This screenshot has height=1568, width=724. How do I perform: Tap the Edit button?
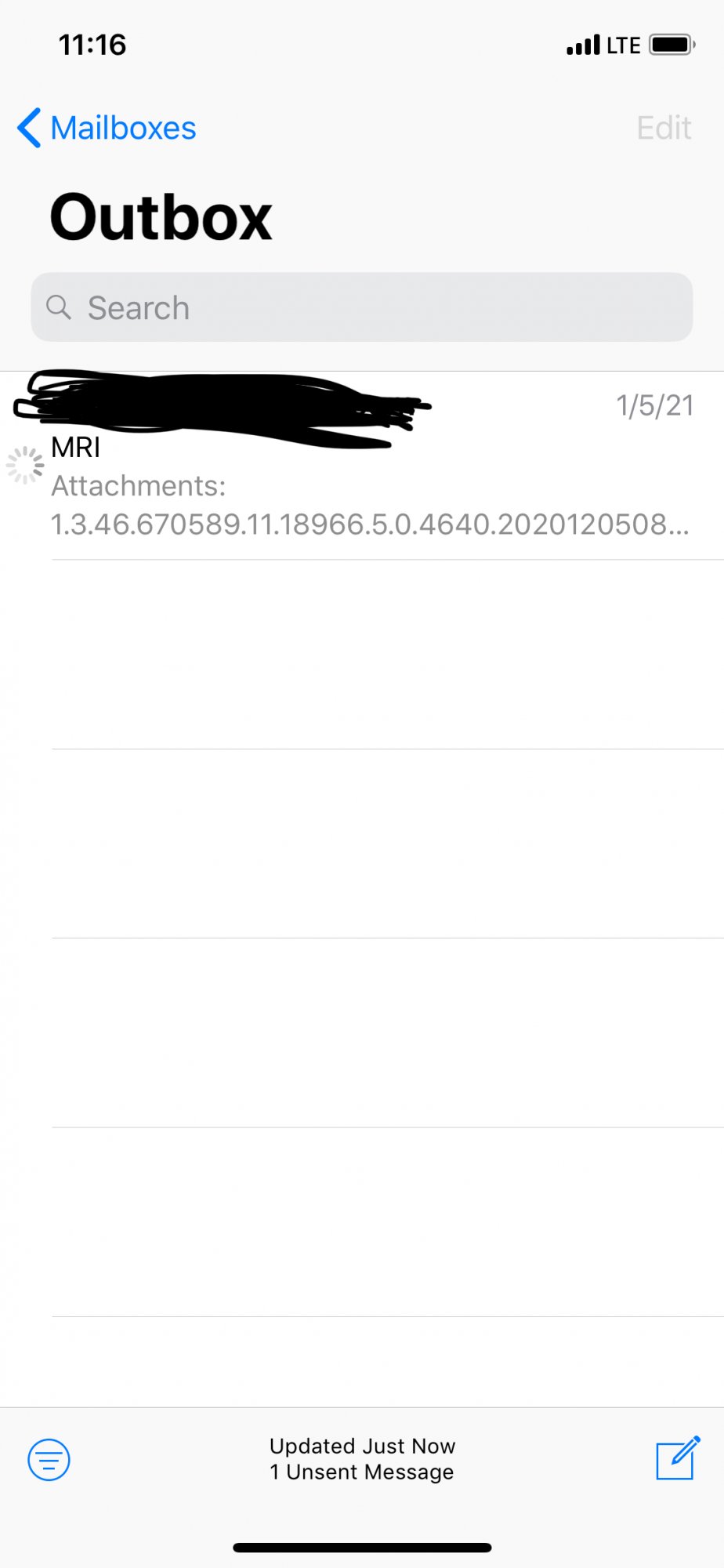tap(663, 128)
